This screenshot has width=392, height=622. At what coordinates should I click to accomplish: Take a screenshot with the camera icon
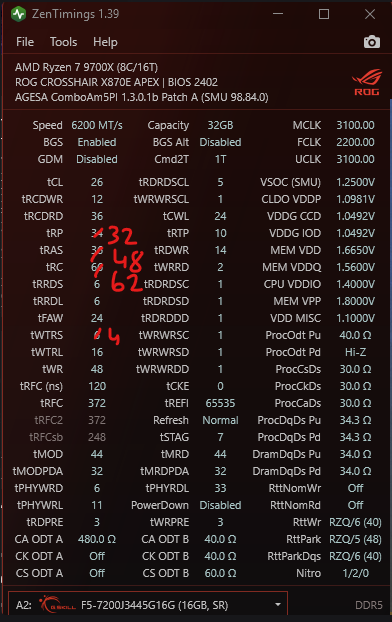pyautogui.click(x=372, y=42)
